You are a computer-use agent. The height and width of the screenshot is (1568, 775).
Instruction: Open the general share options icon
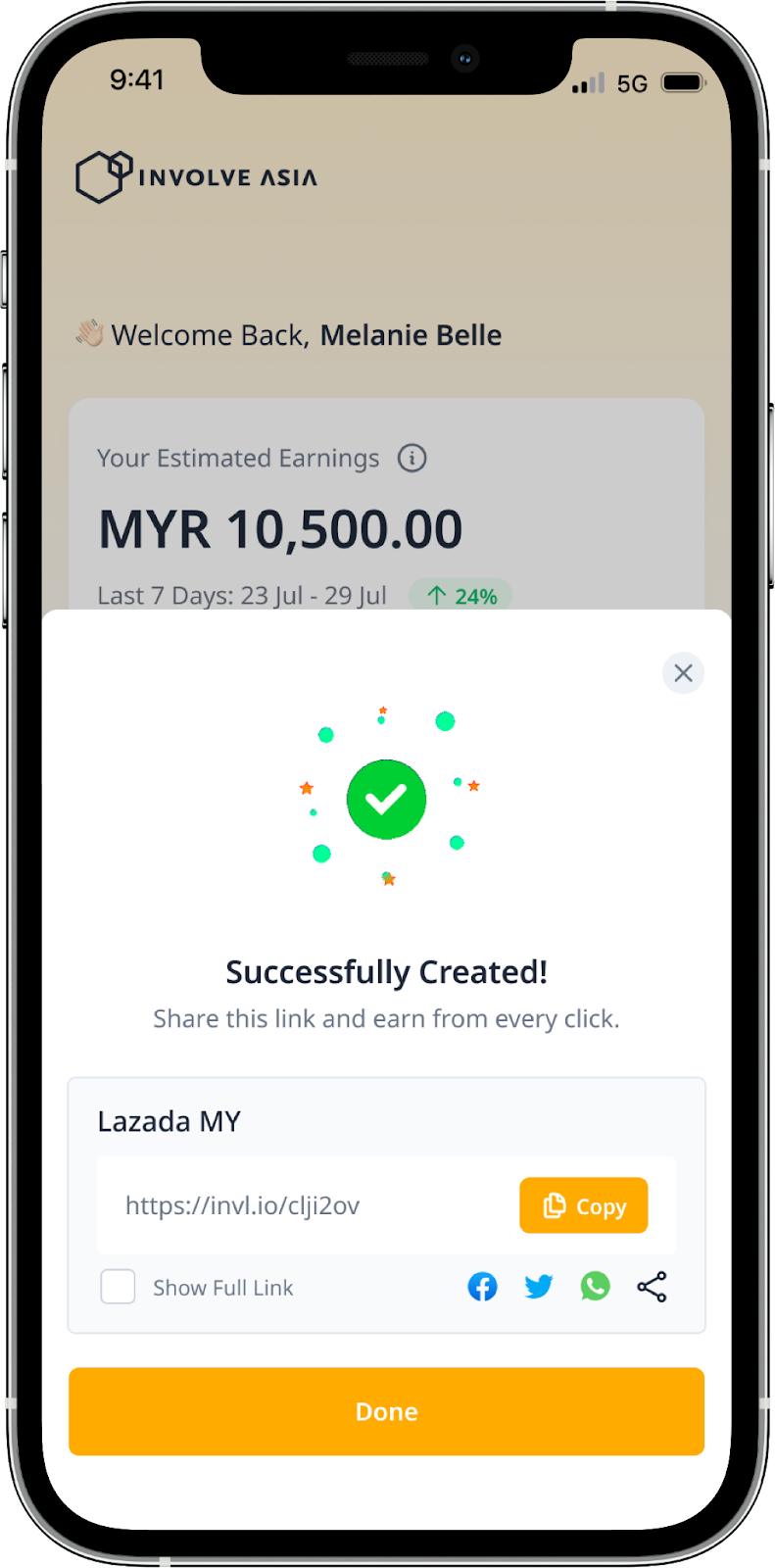tap(652, 1287)
